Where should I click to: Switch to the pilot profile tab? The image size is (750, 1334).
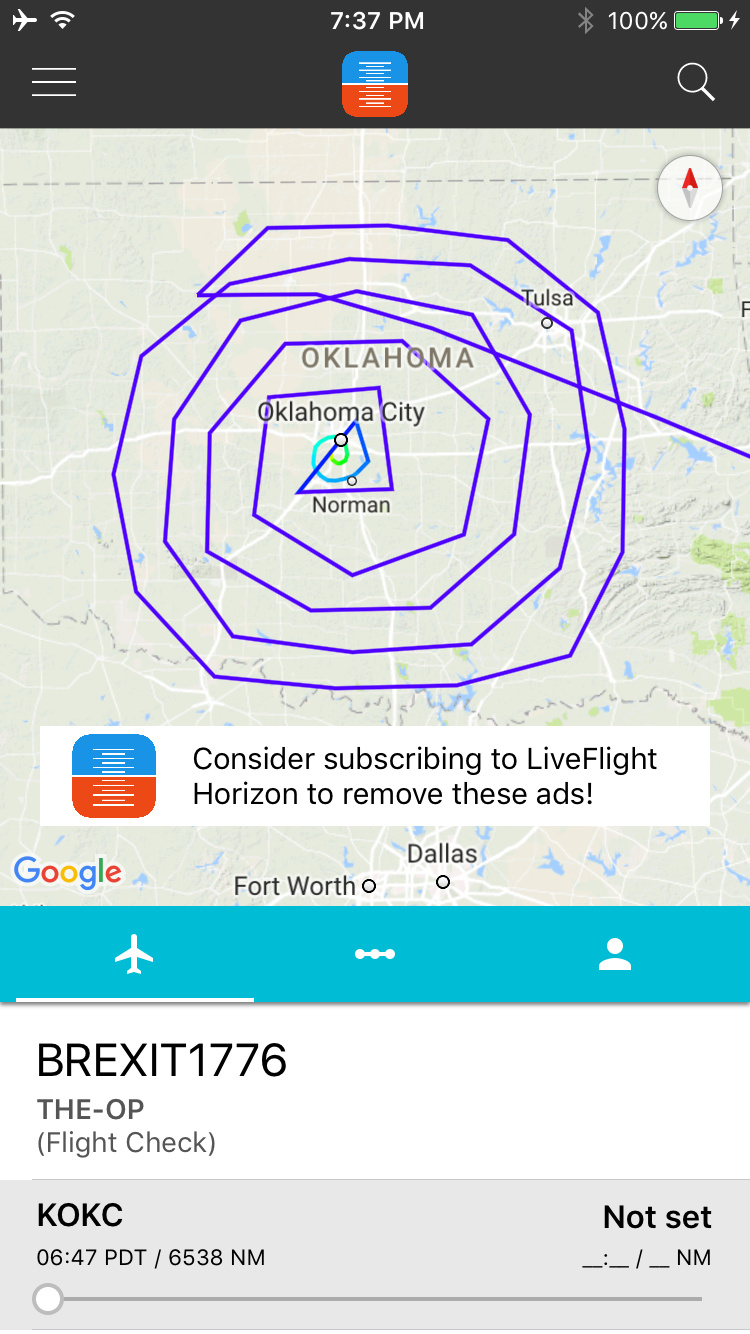[x=615, y=955]
